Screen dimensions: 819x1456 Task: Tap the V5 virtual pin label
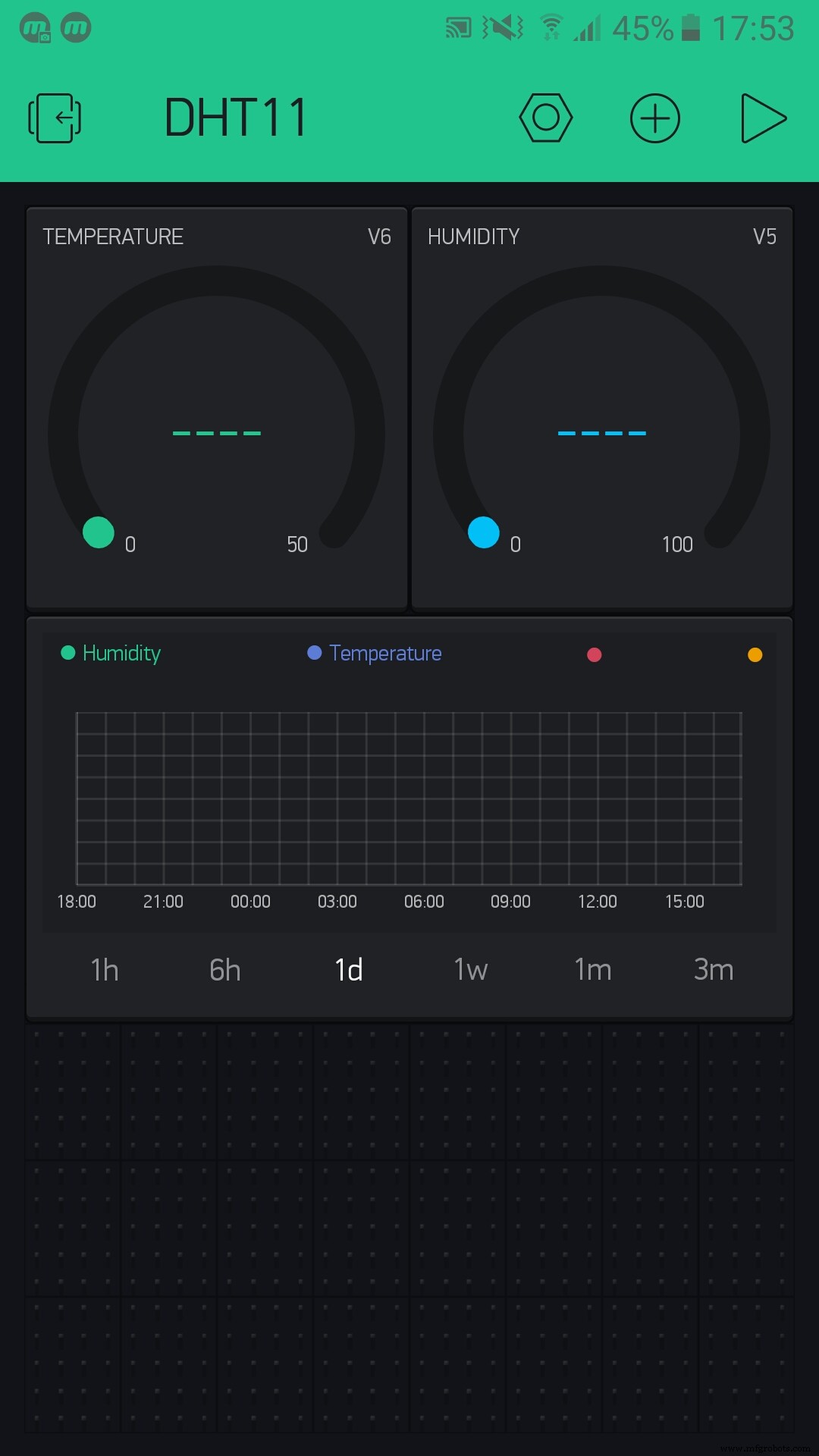764,237
